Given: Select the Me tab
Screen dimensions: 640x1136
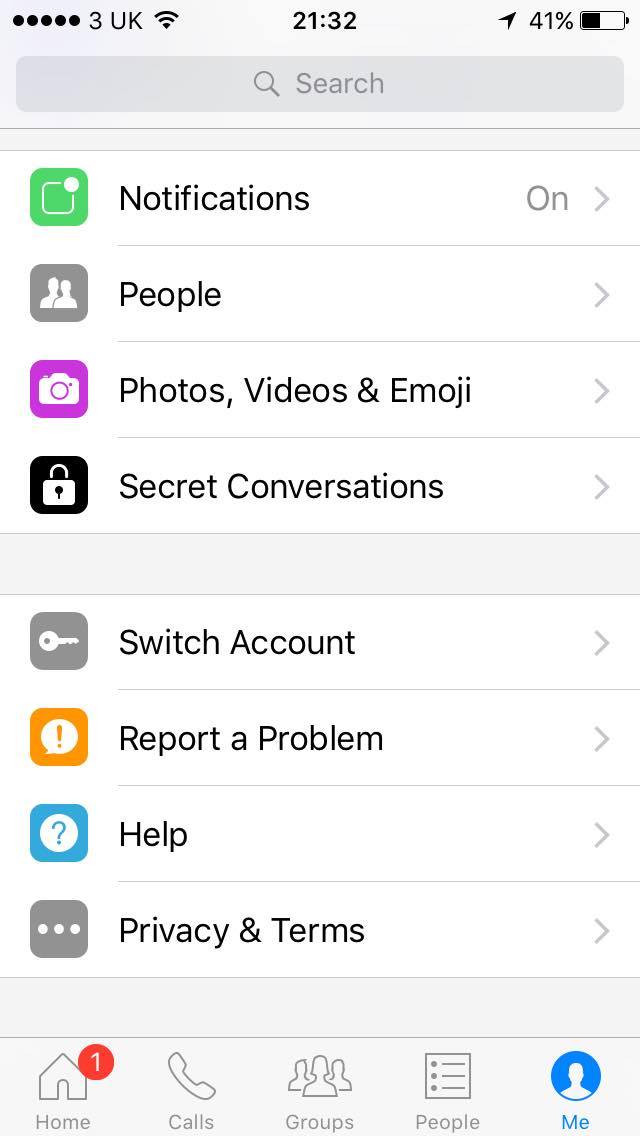Looking at the screenshot, I should tap(575, 1090).
